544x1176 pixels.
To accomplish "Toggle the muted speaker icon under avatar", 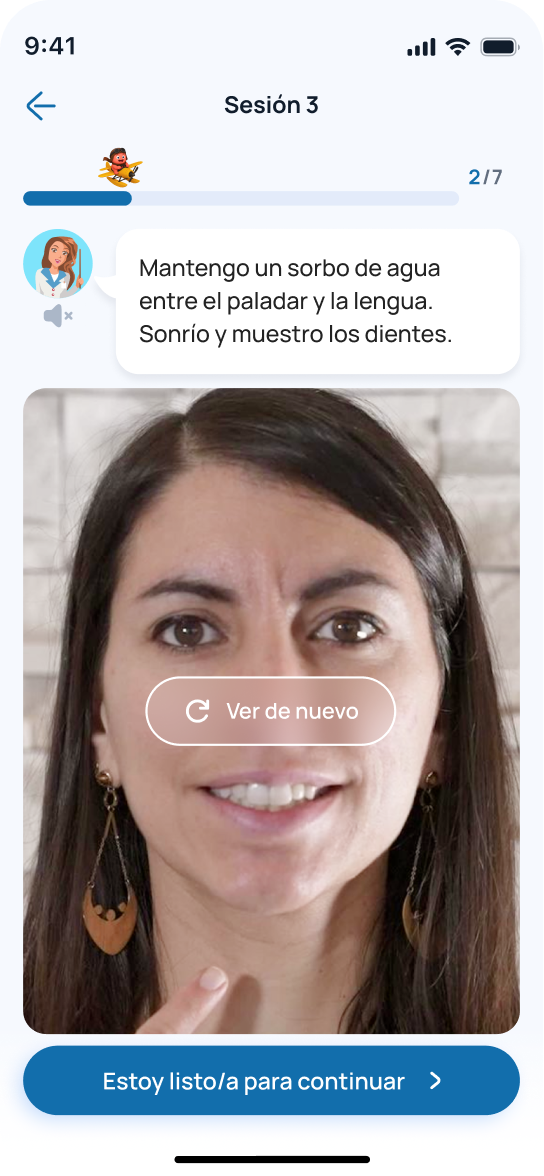I will tap(58, 316).
